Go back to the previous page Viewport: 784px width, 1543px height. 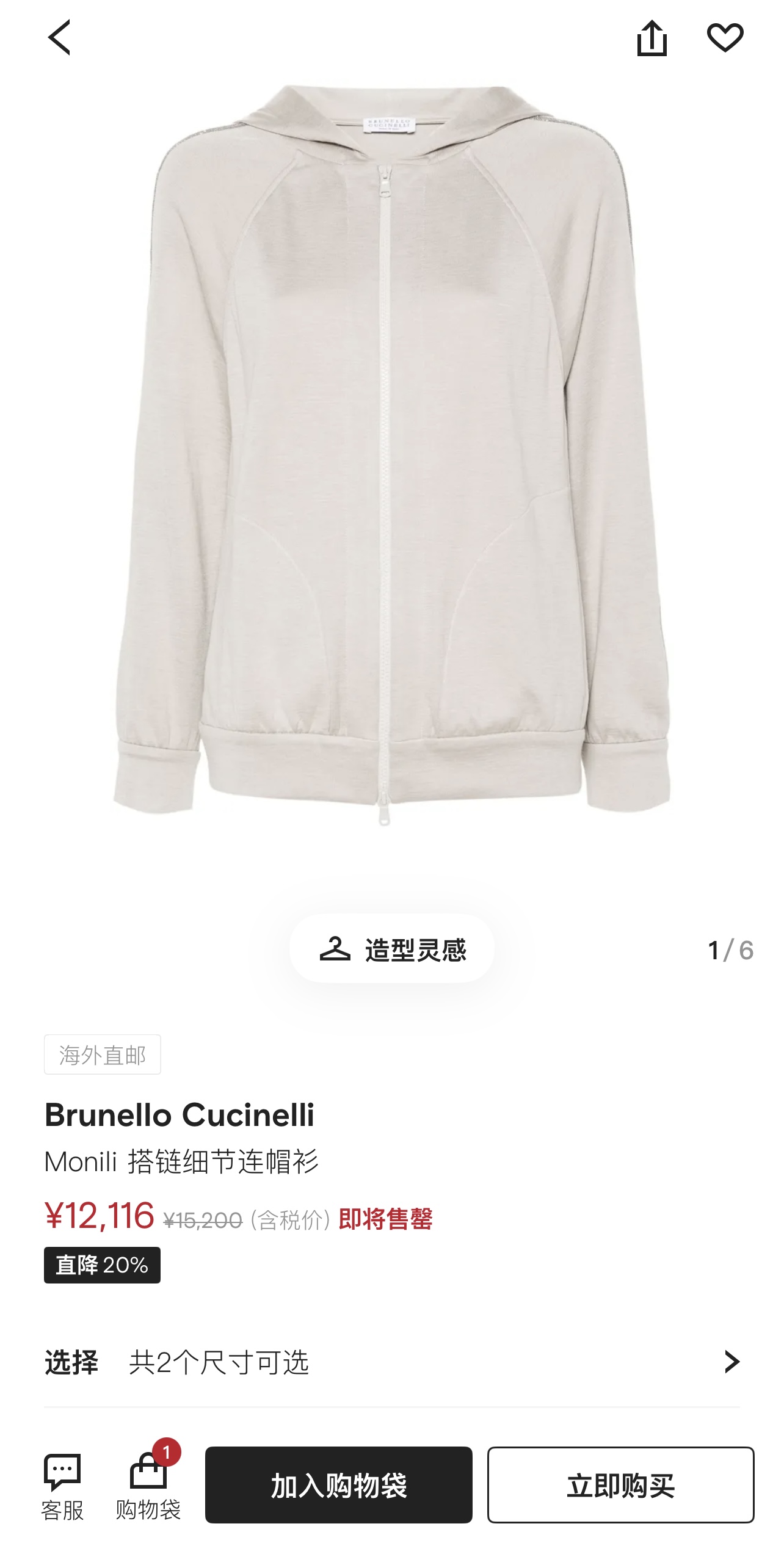[x=59, y=37]
